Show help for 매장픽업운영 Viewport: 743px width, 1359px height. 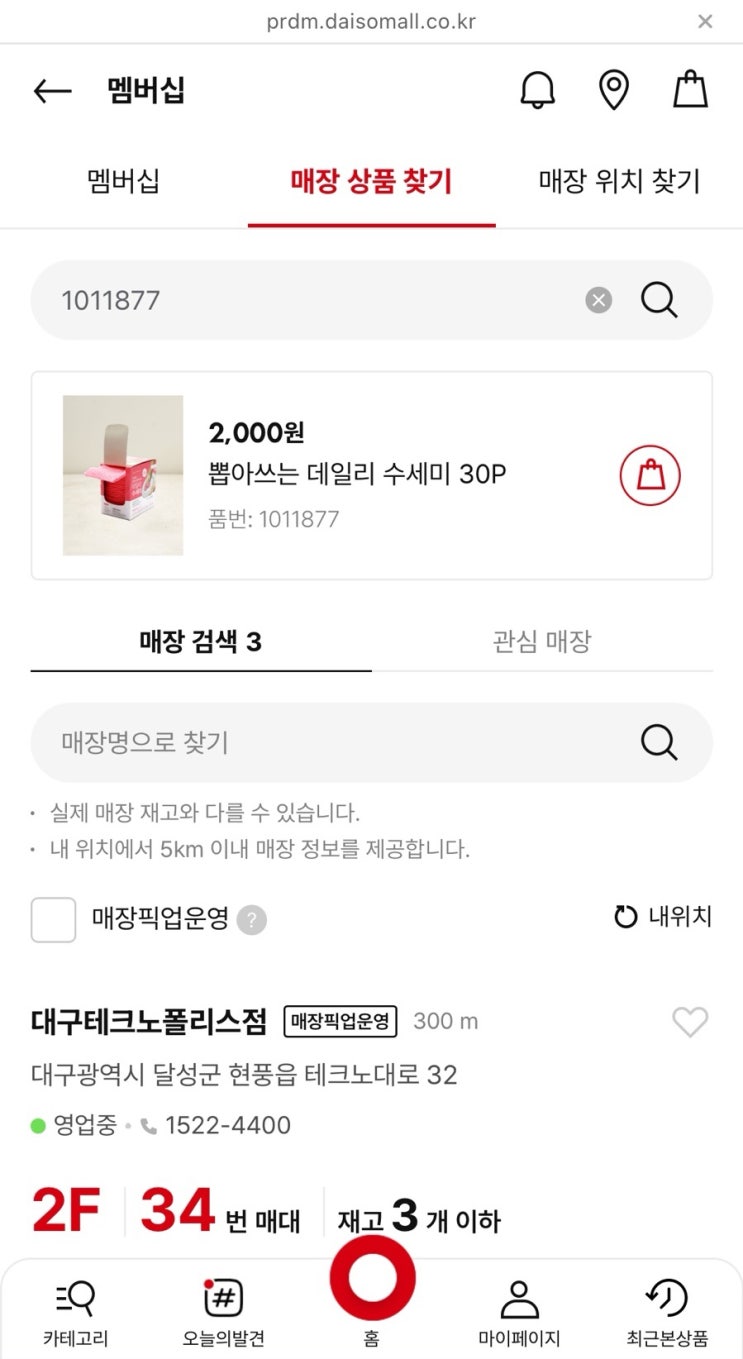point(252,919)
